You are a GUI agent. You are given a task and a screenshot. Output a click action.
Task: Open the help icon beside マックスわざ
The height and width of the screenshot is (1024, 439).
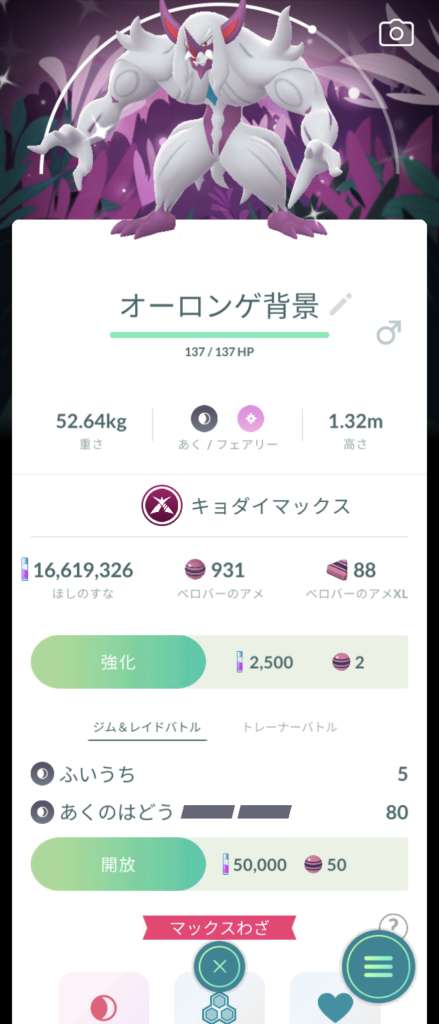393,926
